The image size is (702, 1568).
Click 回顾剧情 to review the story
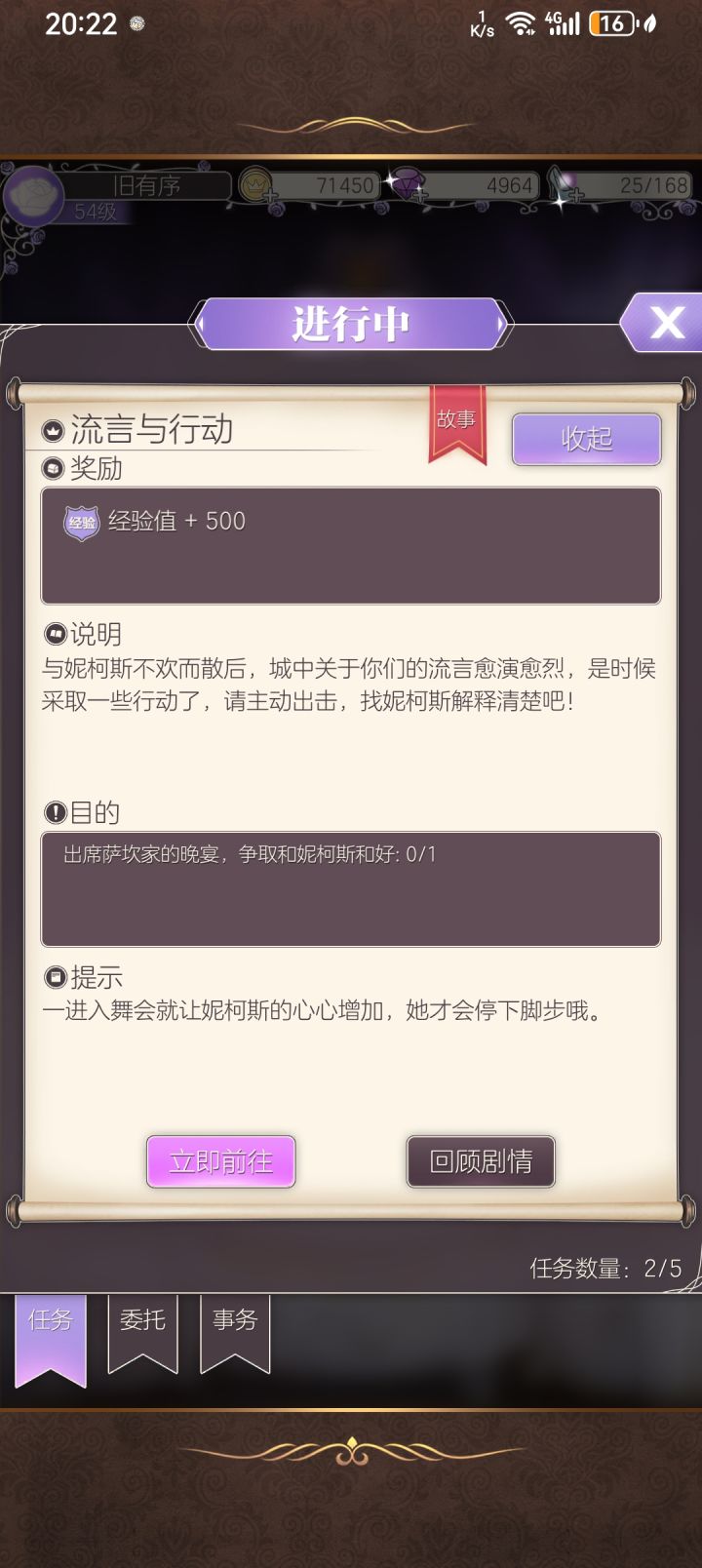pyautogui.click(x=481, y=1161)
